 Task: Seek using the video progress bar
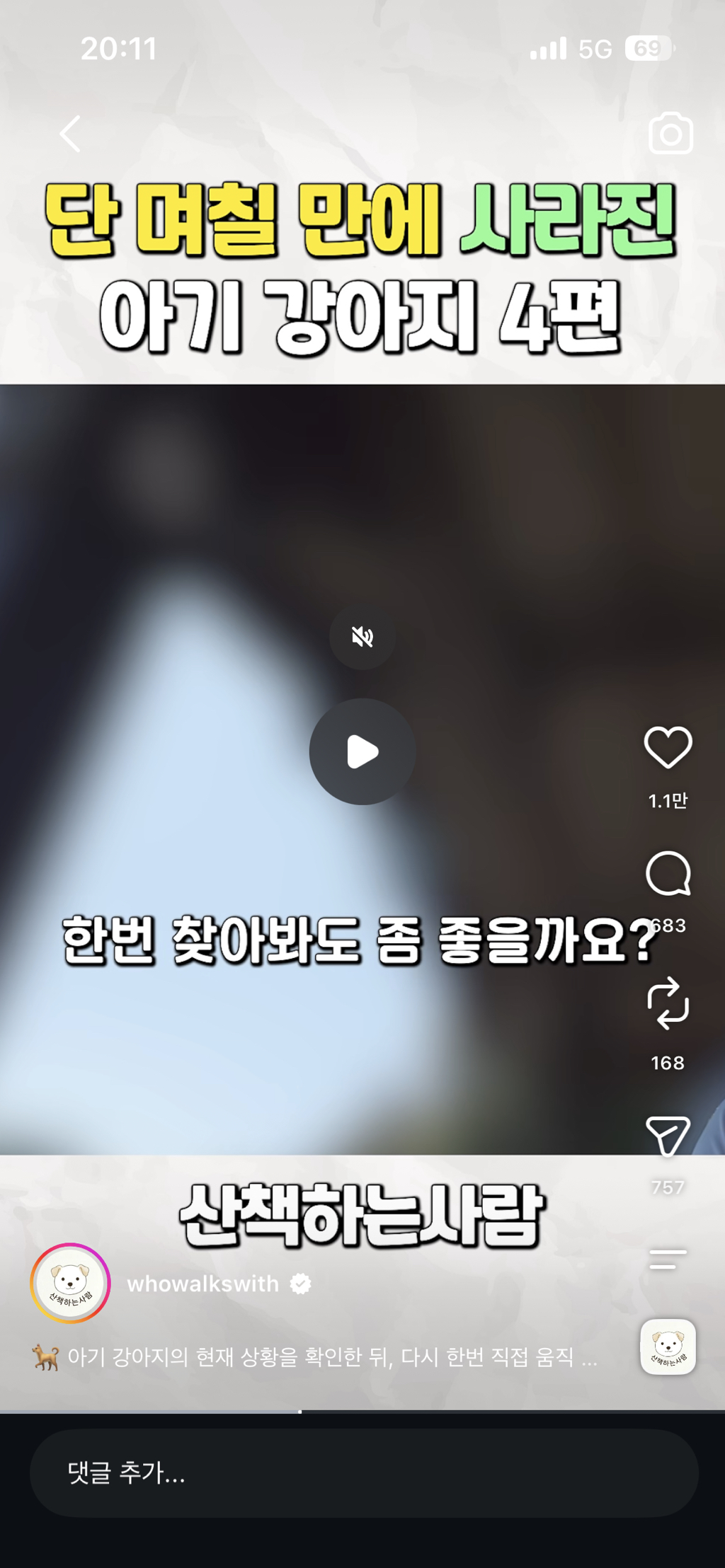[x=362, y=1412]
